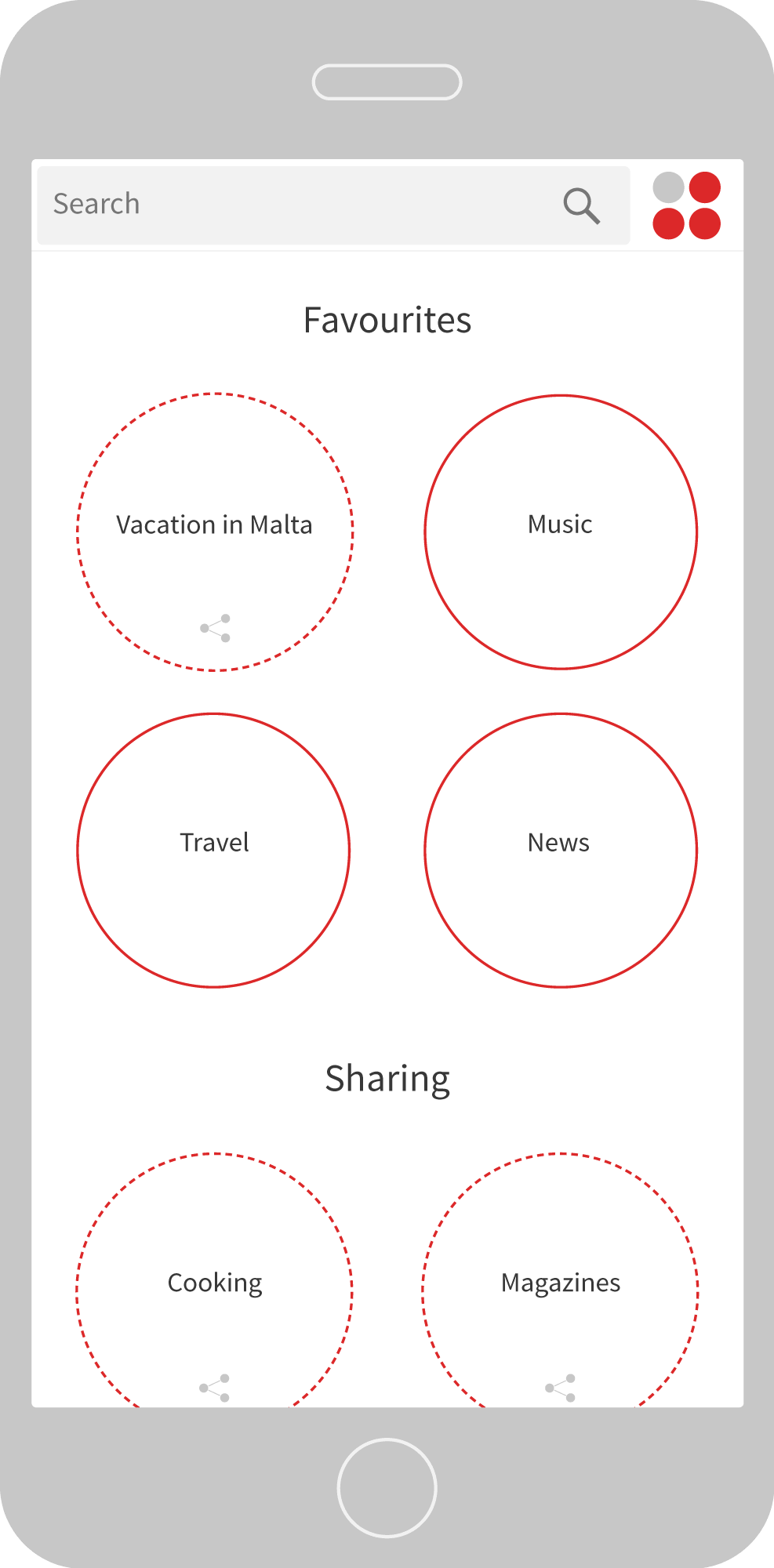
Task: Open the four-dot grid menu
Action: point(687,205)
